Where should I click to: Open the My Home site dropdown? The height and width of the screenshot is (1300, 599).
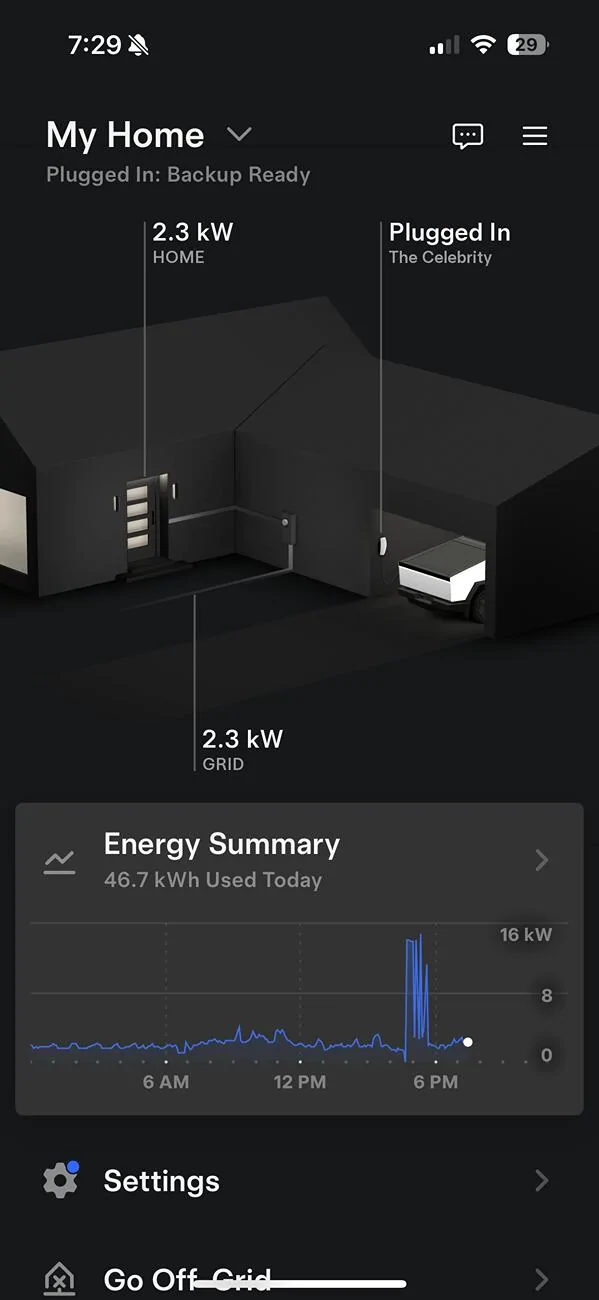coord(149,135)
